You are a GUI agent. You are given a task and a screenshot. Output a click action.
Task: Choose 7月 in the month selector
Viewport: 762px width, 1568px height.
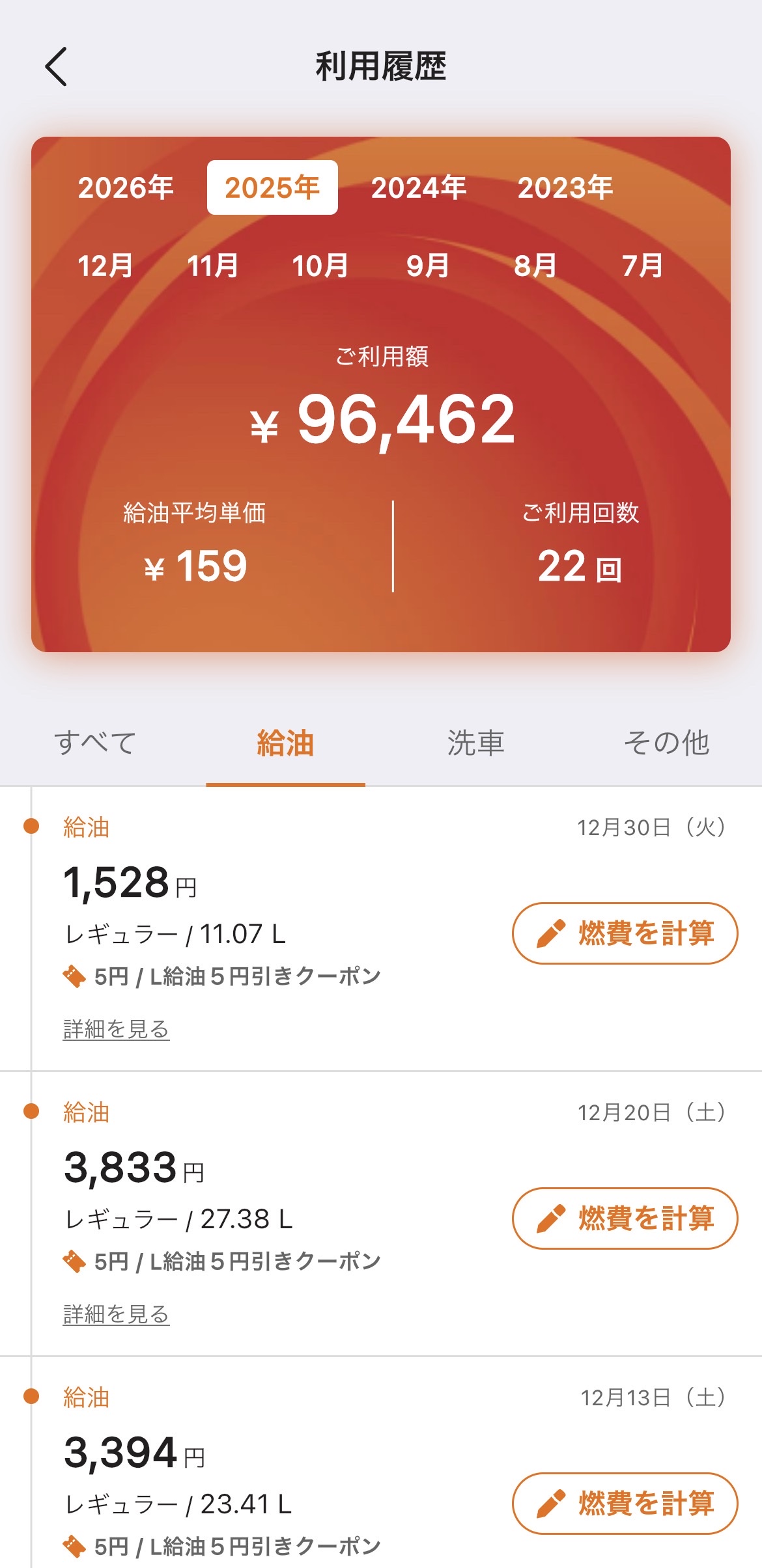point(643,266)
